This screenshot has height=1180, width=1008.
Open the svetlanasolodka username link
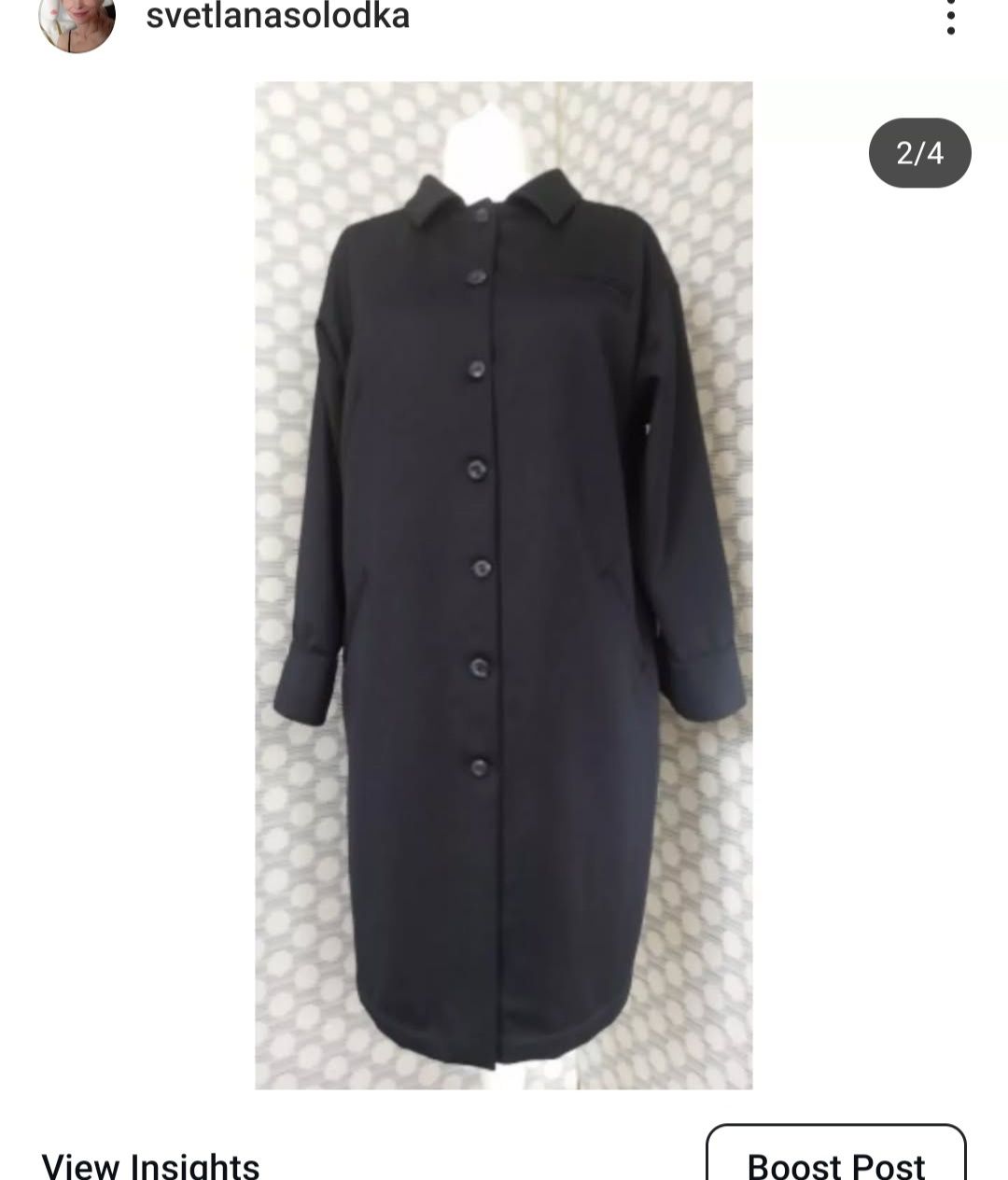277,16
